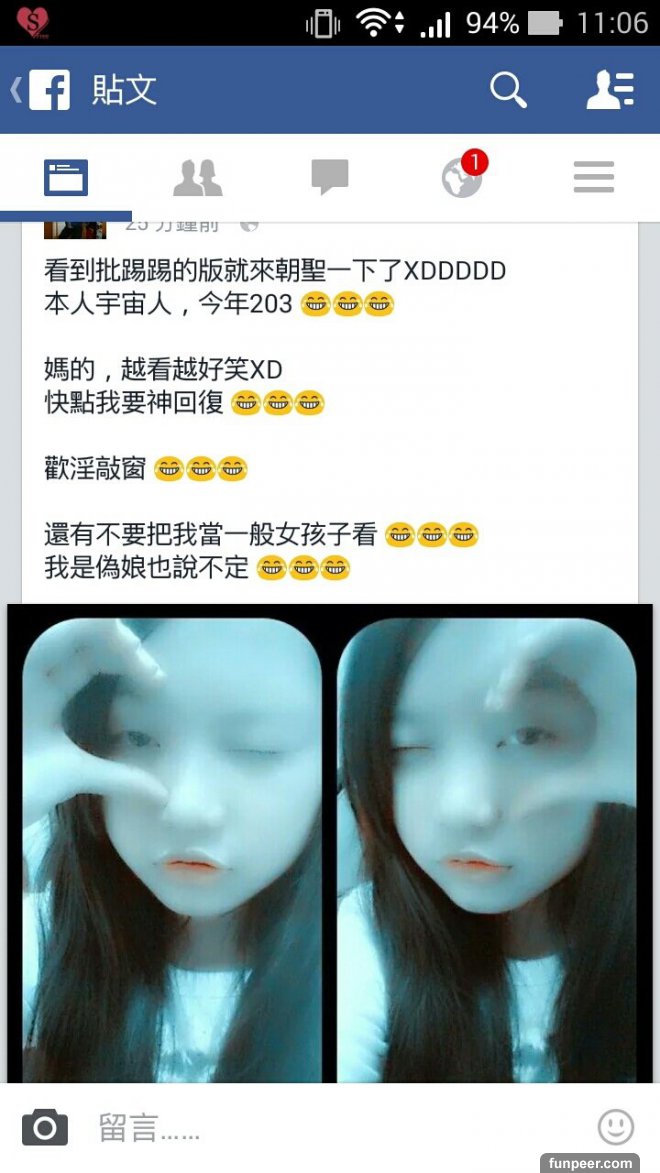Open the notifications globe tab
Viewport: 660px width, 1173px height.
(462, 178)
